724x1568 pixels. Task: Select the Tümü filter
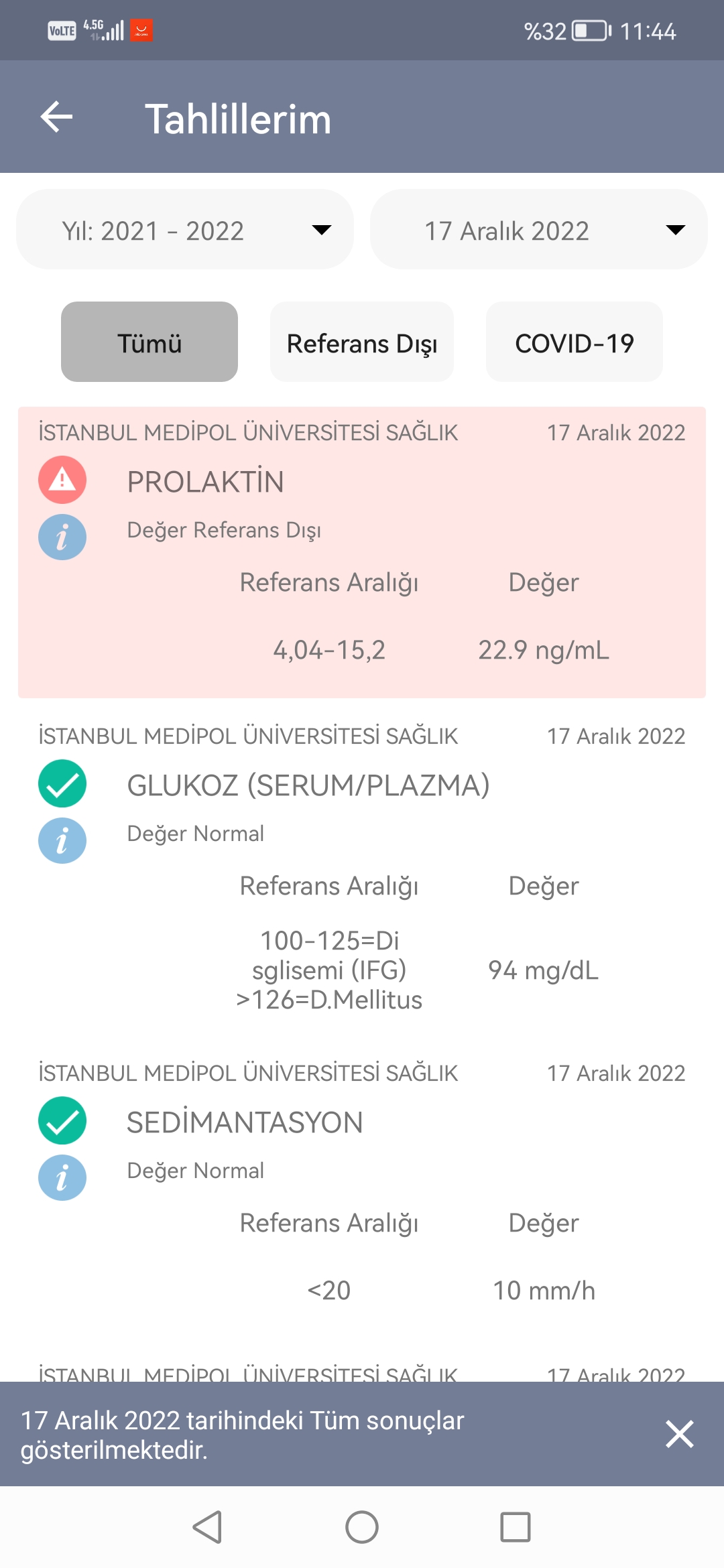click(x=149, y=342)
